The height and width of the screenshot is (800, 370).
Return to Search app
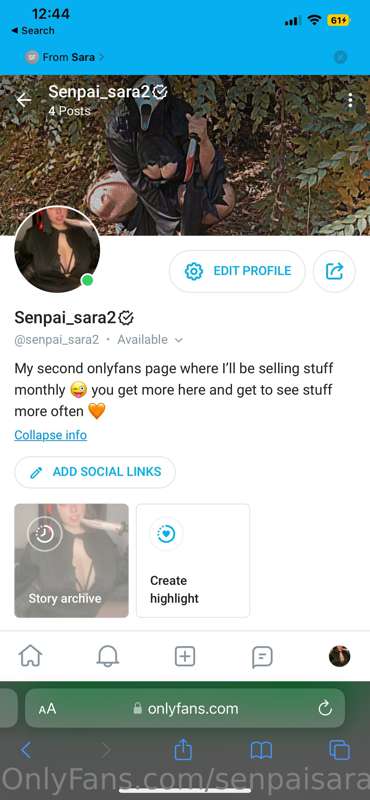(x=33, y=31)
